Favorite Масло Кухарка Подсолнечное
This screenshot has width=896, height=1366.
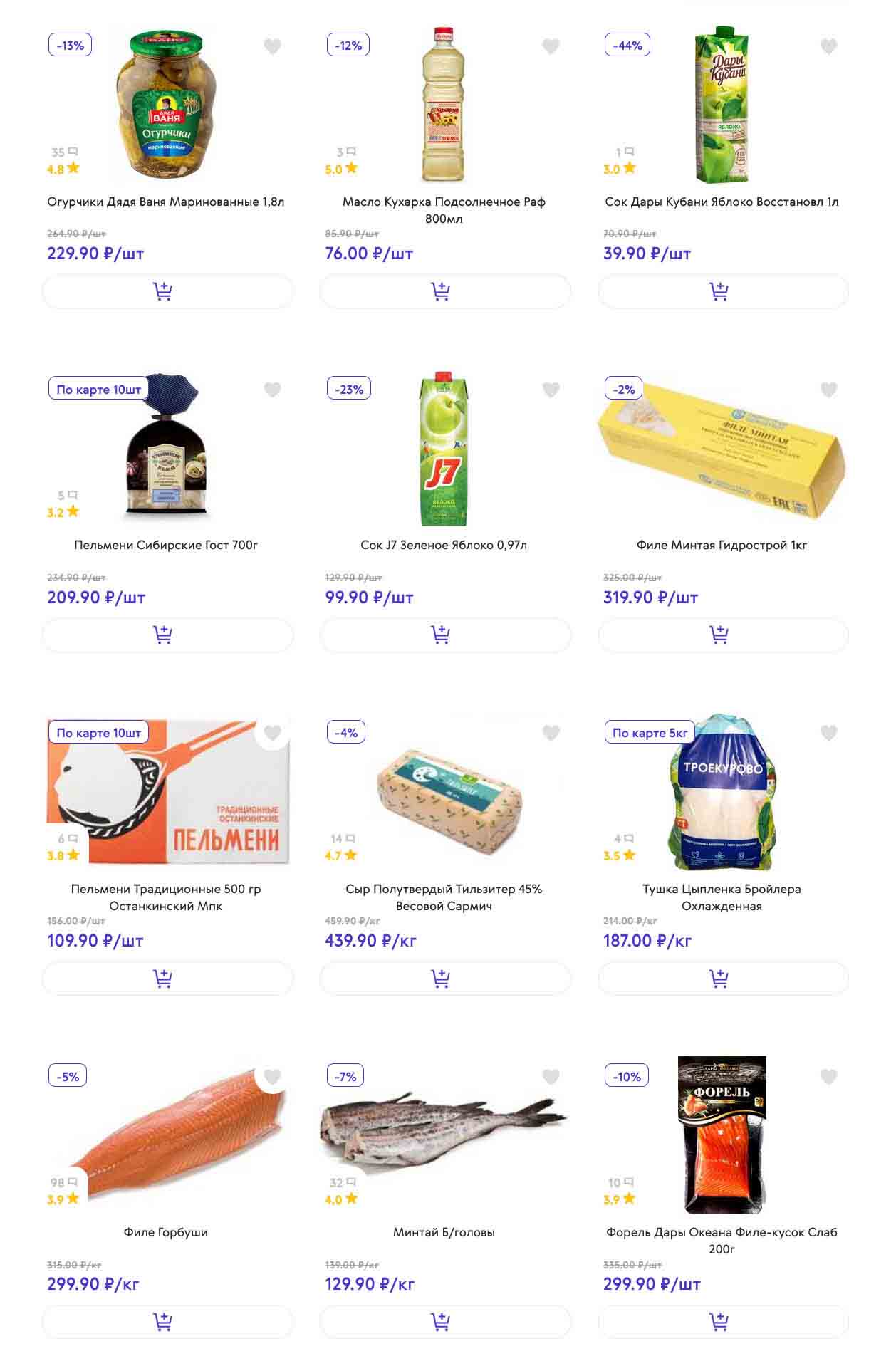click(x=551, y=46)
